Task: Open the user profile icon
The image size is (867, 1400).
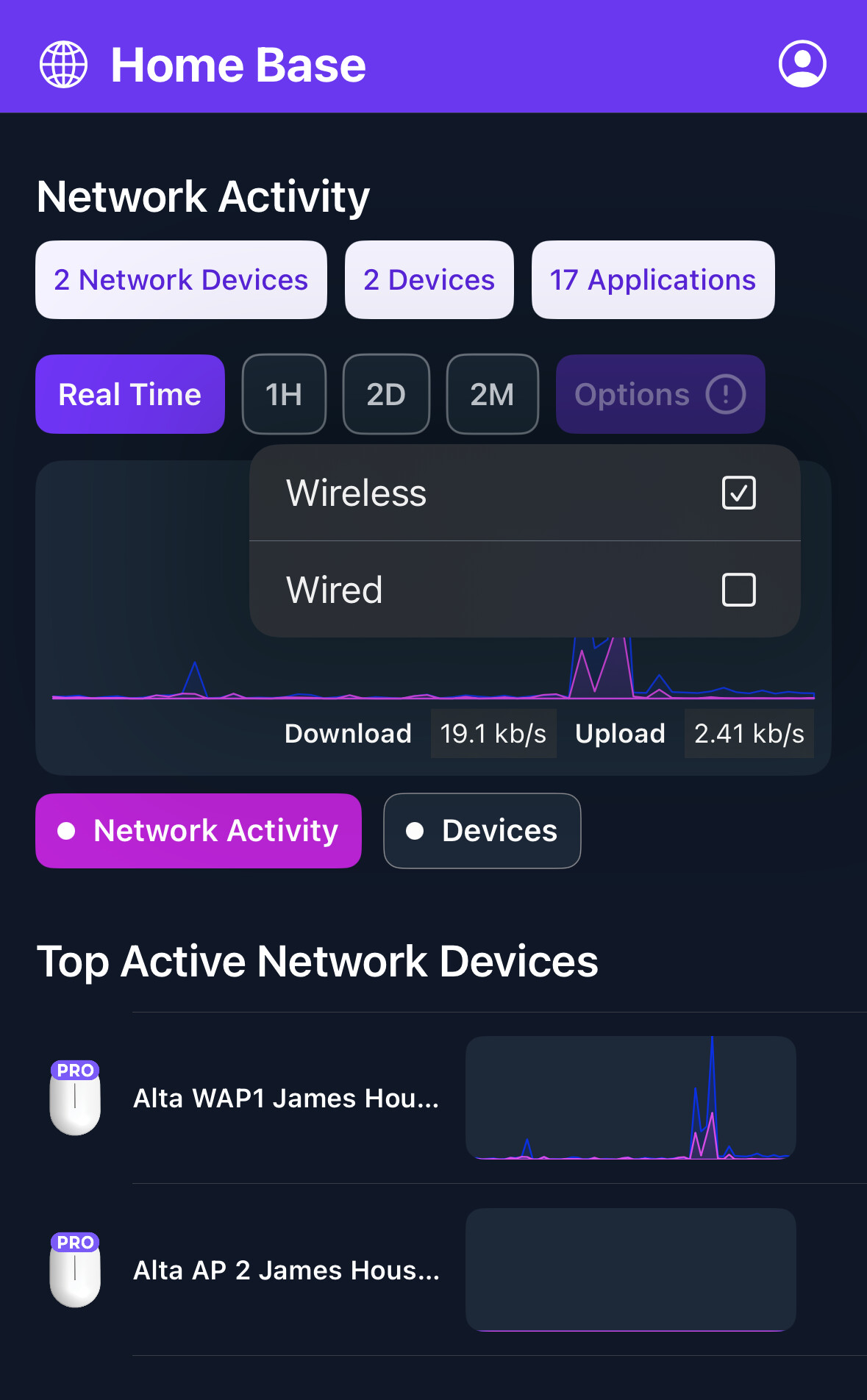Action: (802, 64)
